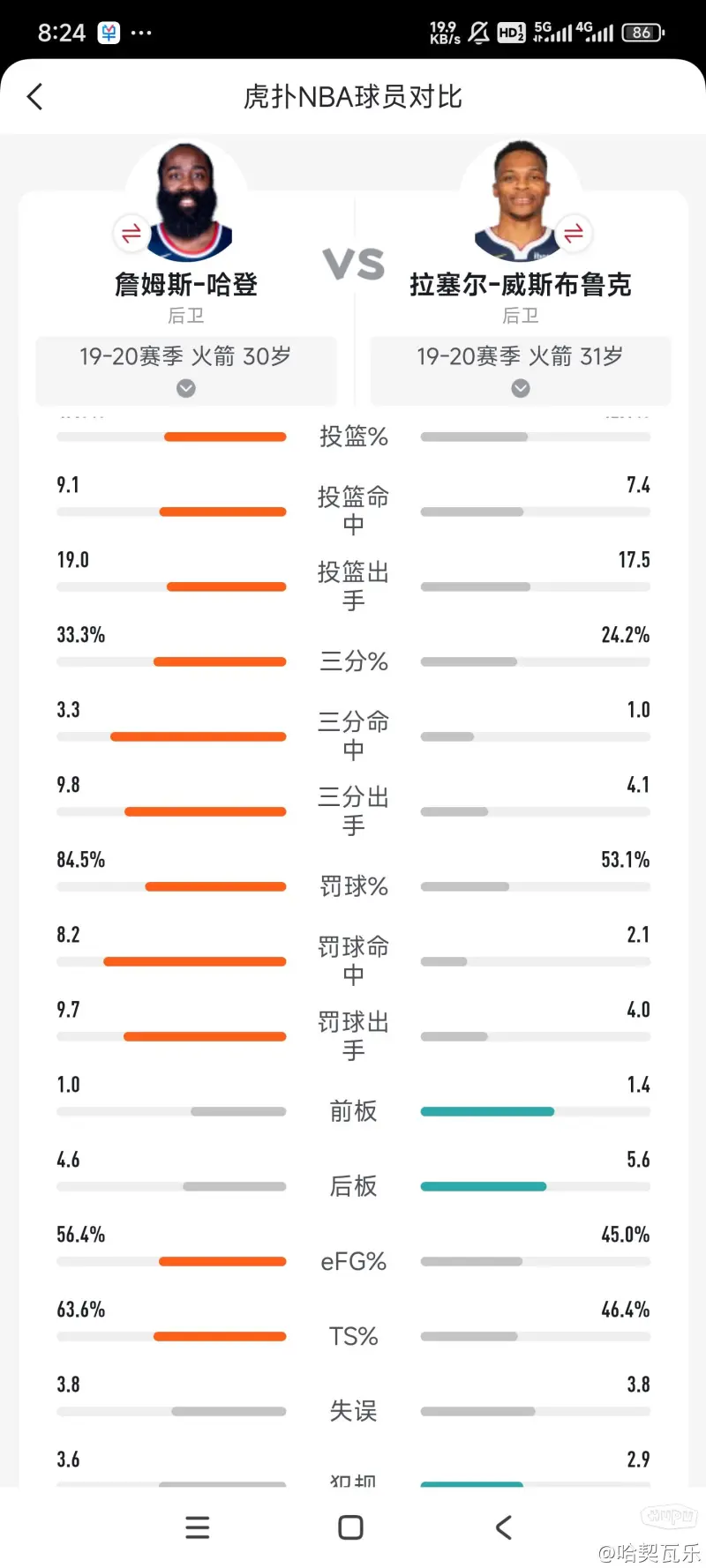Viewport: 706px width, 1568px height.
Task: Open 威斯布鲁克's 19-20赛季 火箭 season dropdown
Action: (521, 370)
